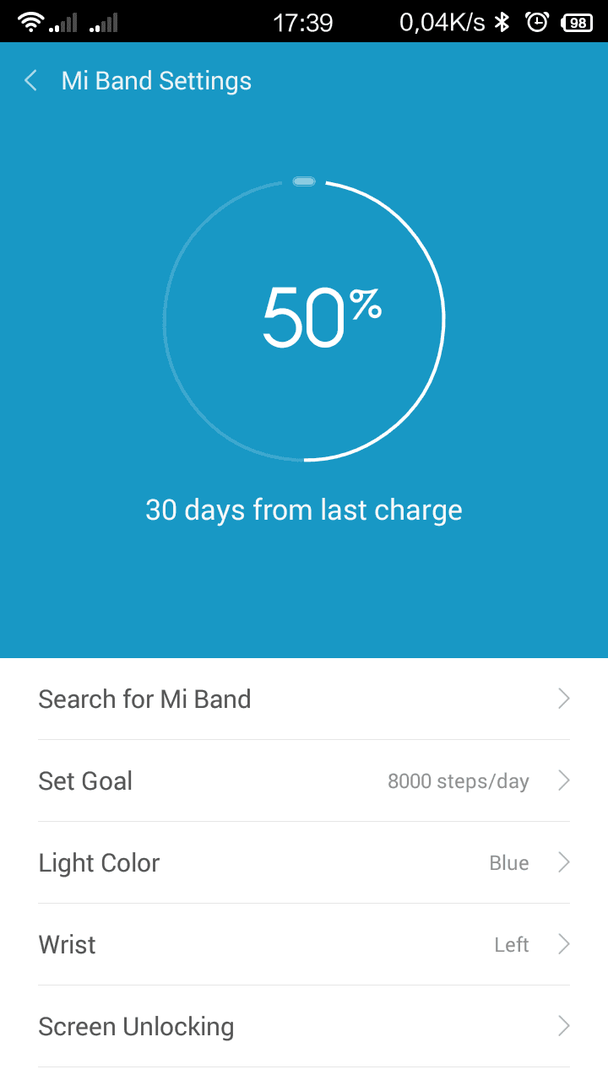
Task: Open Search for Mi Band
Action: point(304,699)
